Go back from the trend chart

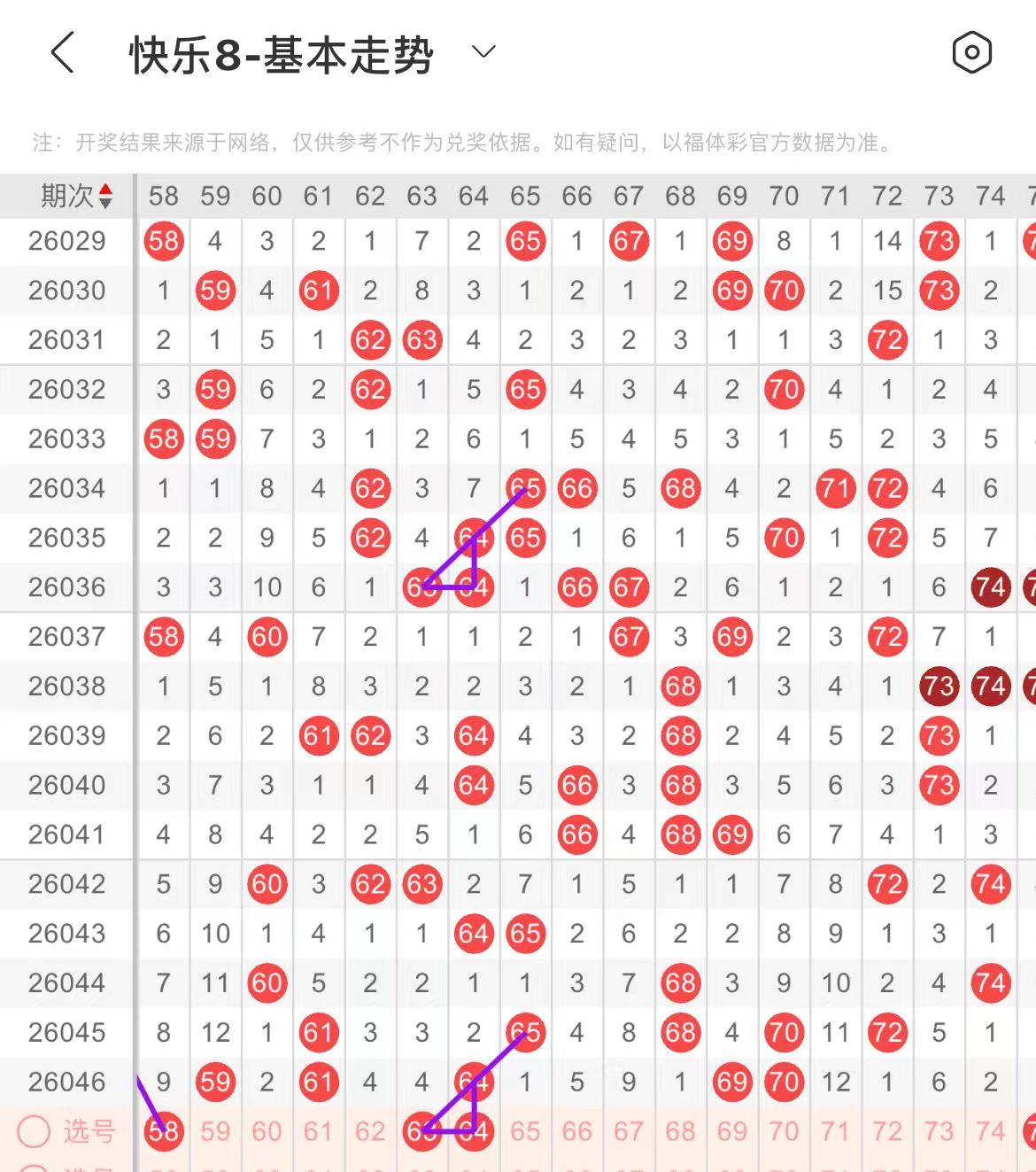click(x=62, y=53)
